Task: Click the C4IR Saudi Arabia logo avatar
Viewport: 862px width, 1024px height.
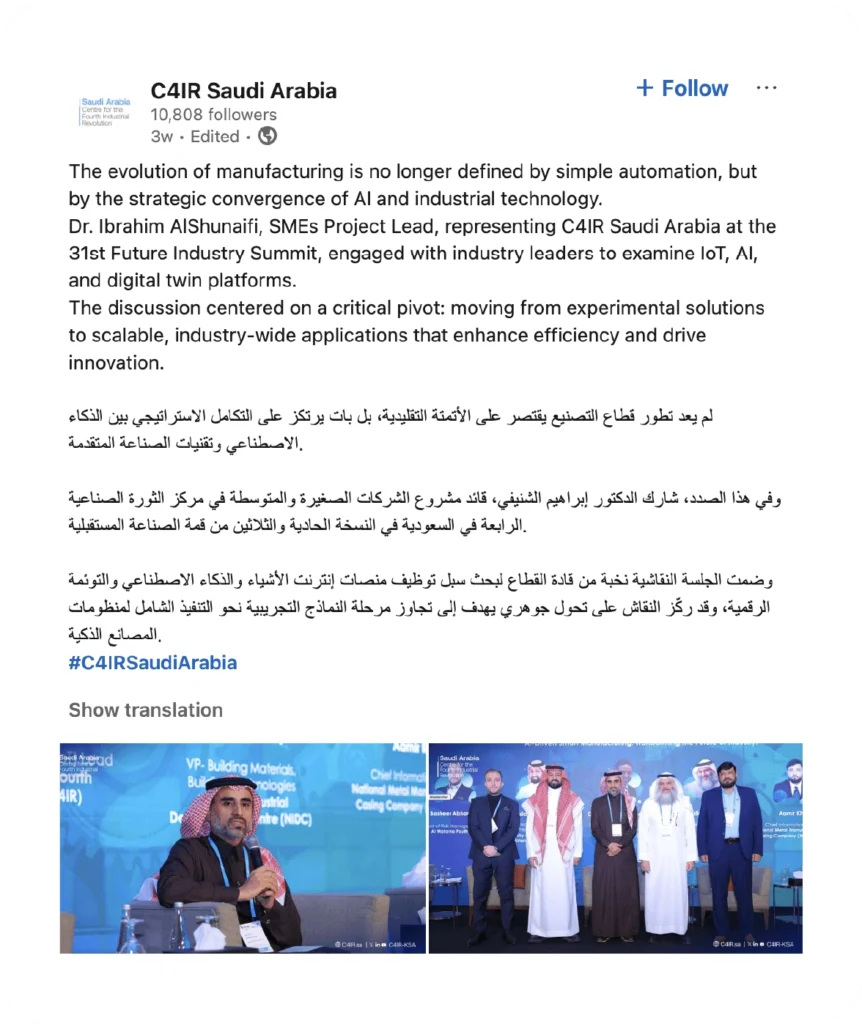Action: pos(103,110)
